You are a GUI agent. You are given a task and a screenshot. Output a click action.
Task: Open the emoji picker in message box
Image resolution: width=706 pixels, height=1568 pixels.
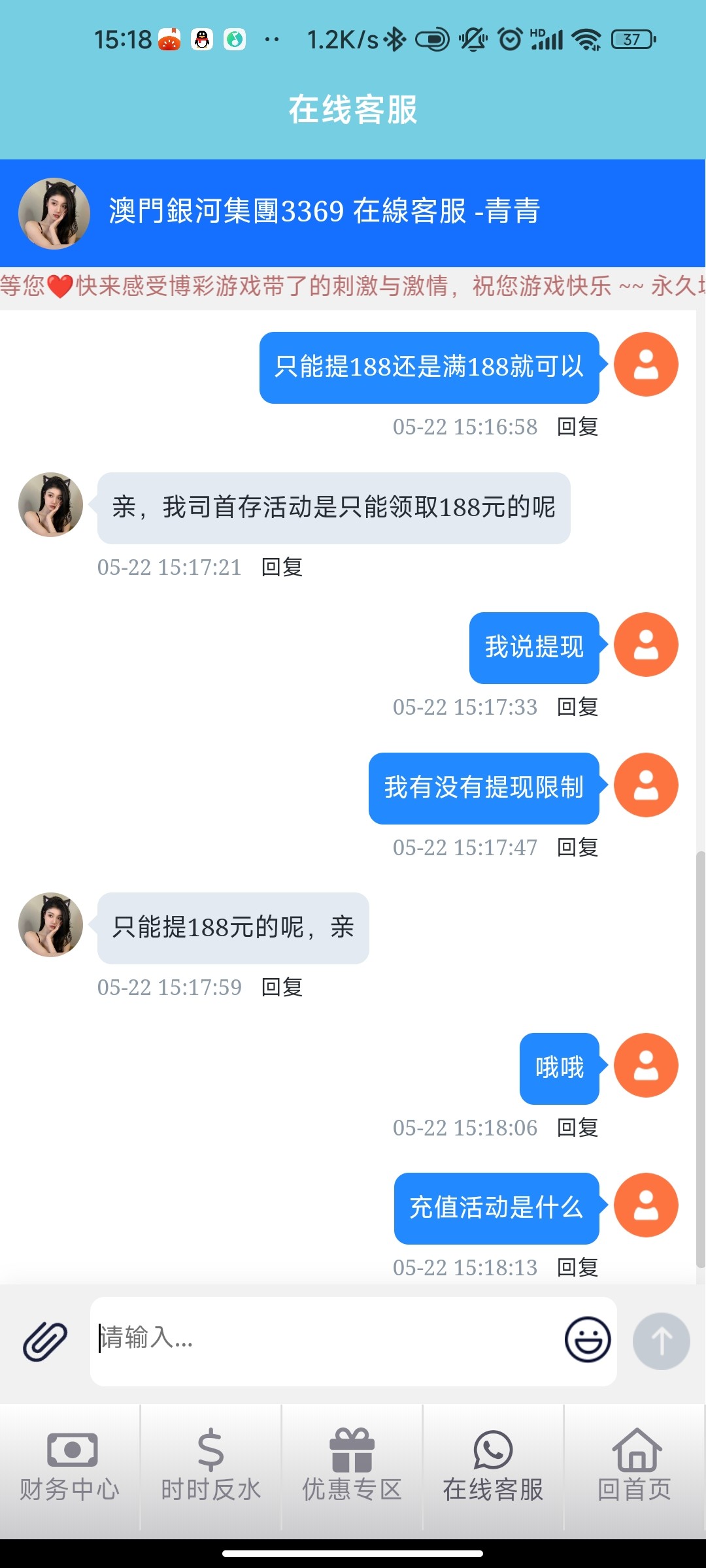[587, 1339]
